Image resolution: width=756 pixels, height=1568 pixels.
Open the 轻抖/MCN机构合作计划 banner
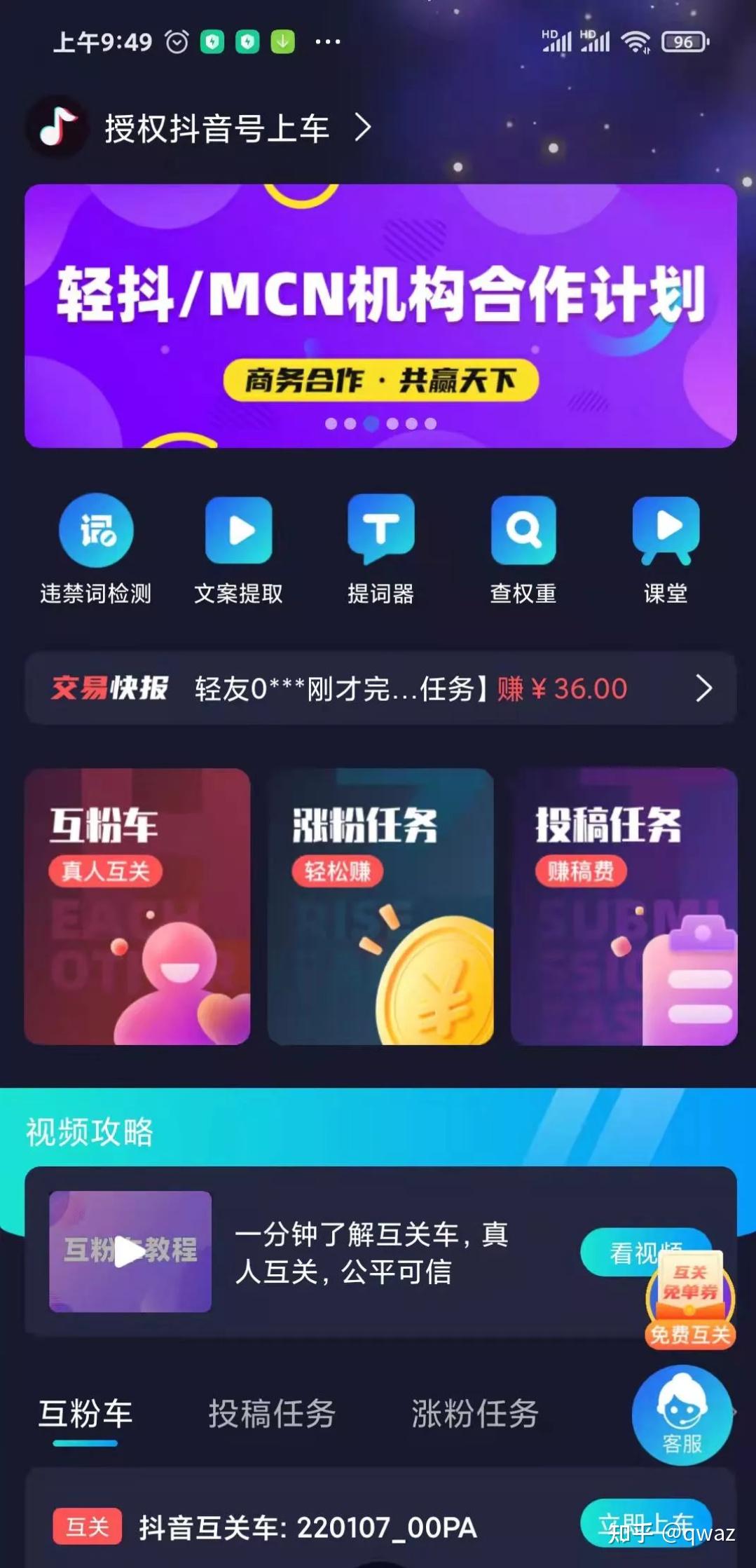coord(380,315)
